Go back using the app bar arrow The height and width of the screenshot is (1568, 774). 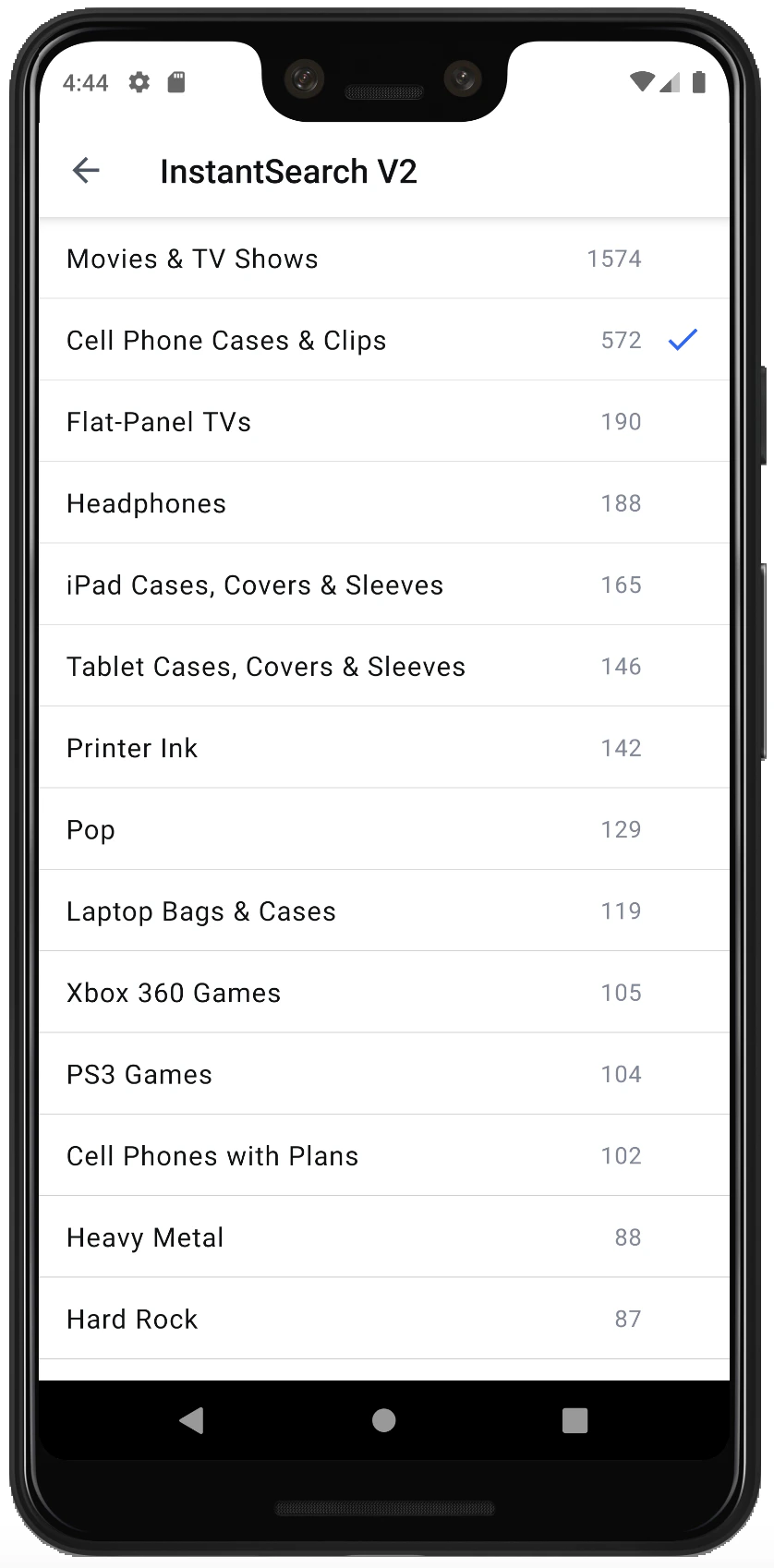click(x=86, y=171)
